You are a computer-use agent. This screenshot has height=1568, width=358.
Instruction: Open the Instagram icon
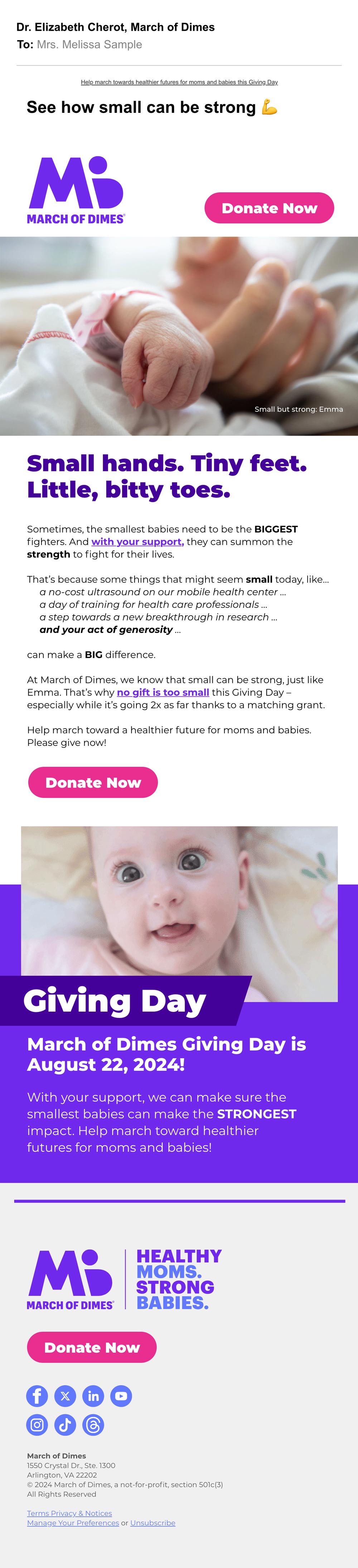pyautogui.click(x=37, y=1425)
